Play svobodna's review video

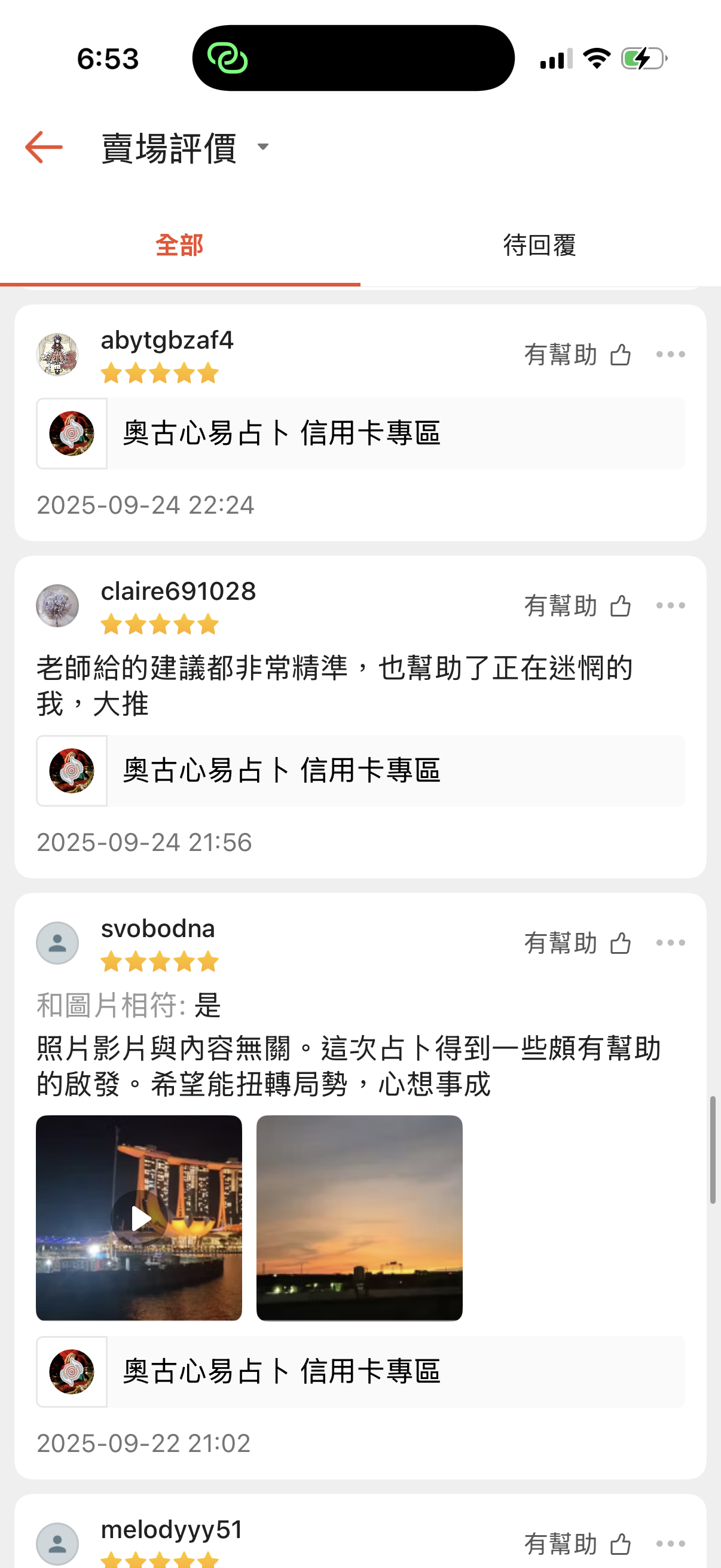139,1218
